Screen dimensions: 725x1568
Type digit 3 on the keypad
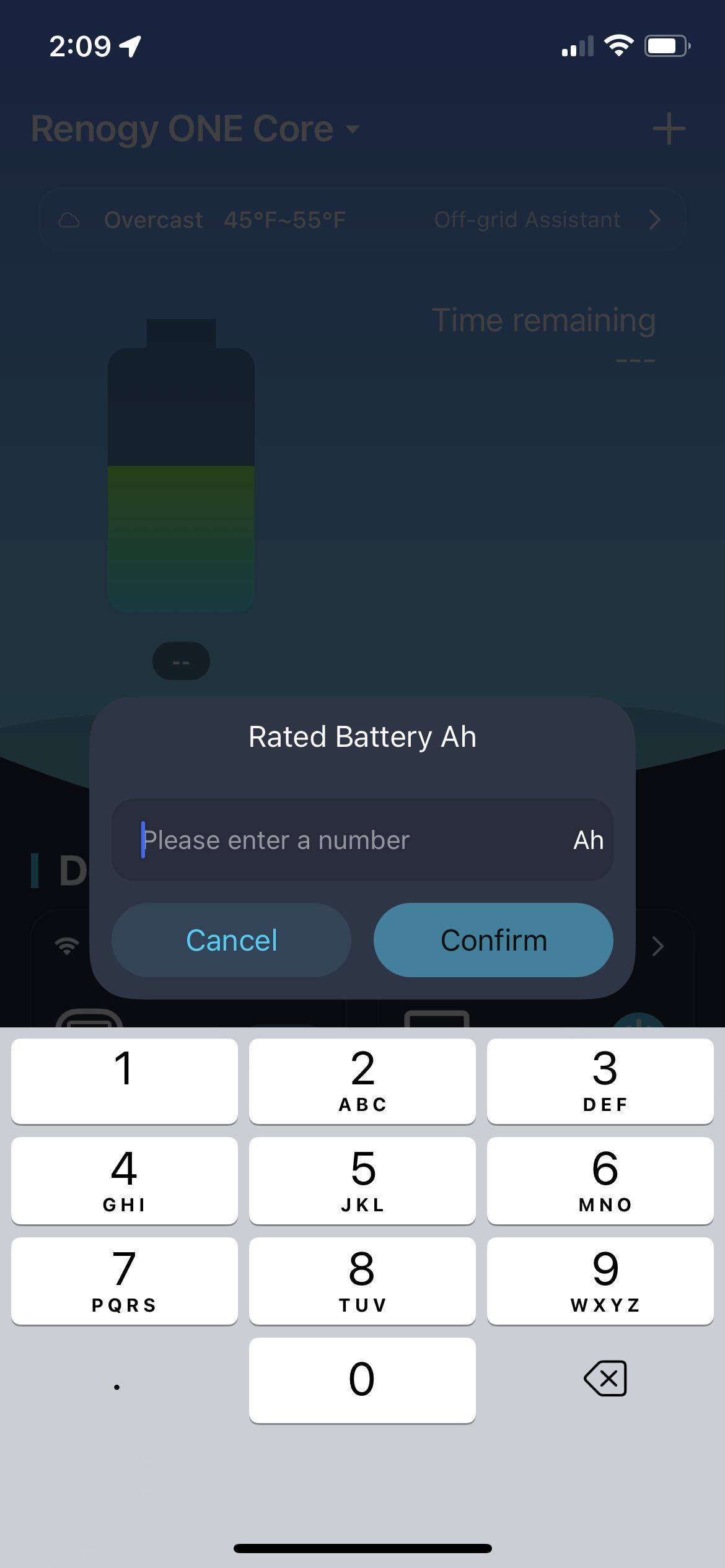tap(600, 1081)
